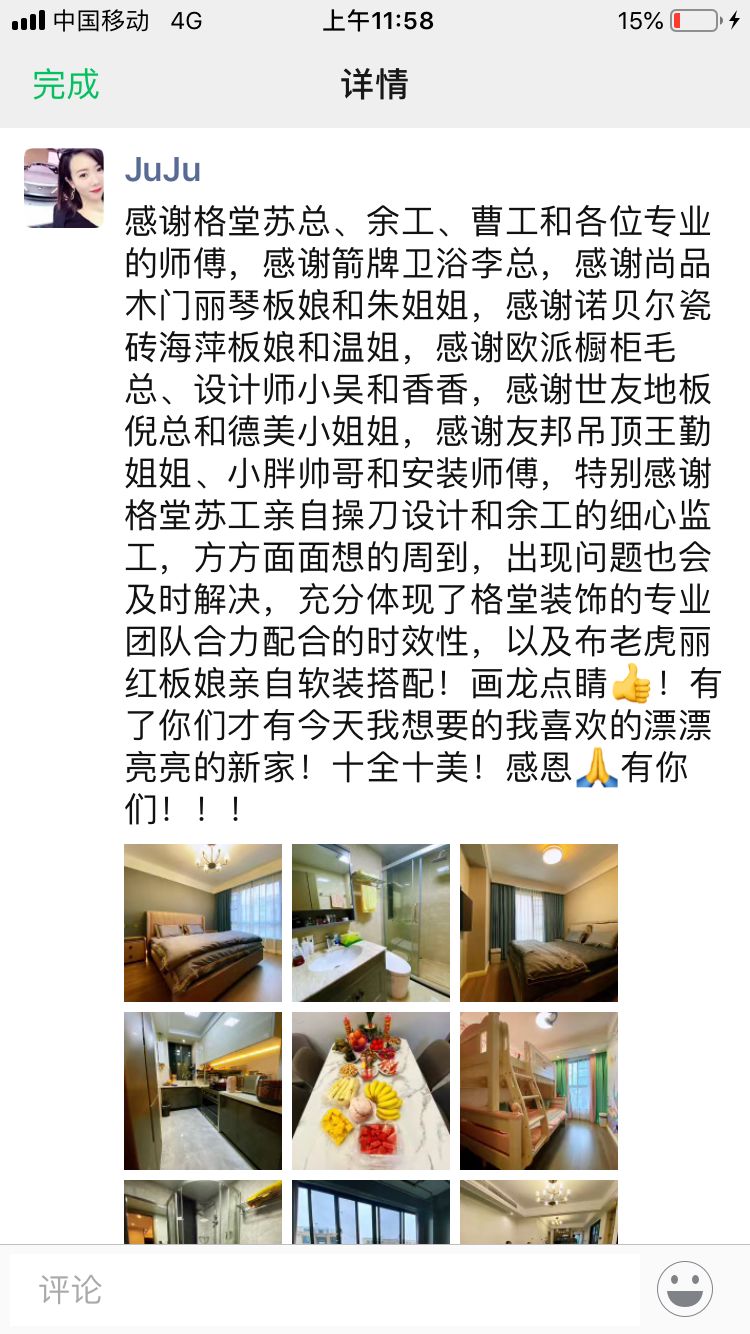Tap the 评论 comment input field
This screenshot has width=750, height=1334.
coord(324,1289)
